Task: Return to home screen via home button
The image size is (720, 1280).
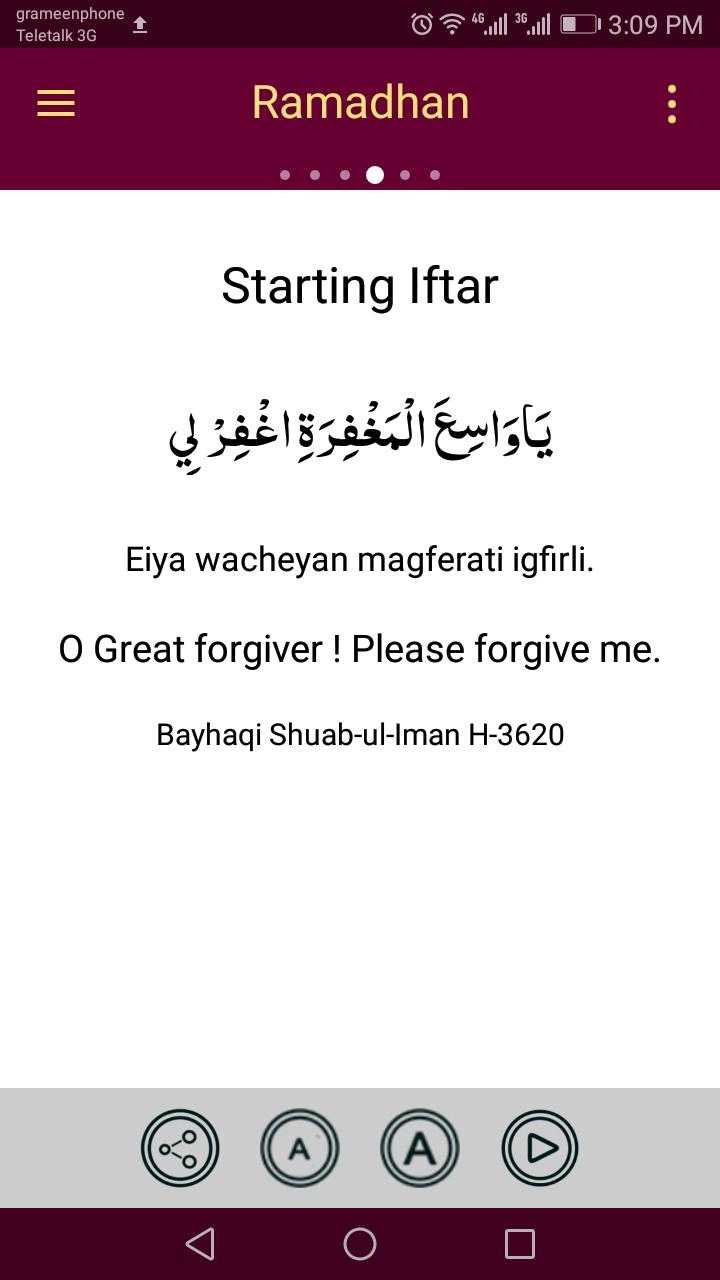Action: pyautogui.click(x=360, y=1244)
